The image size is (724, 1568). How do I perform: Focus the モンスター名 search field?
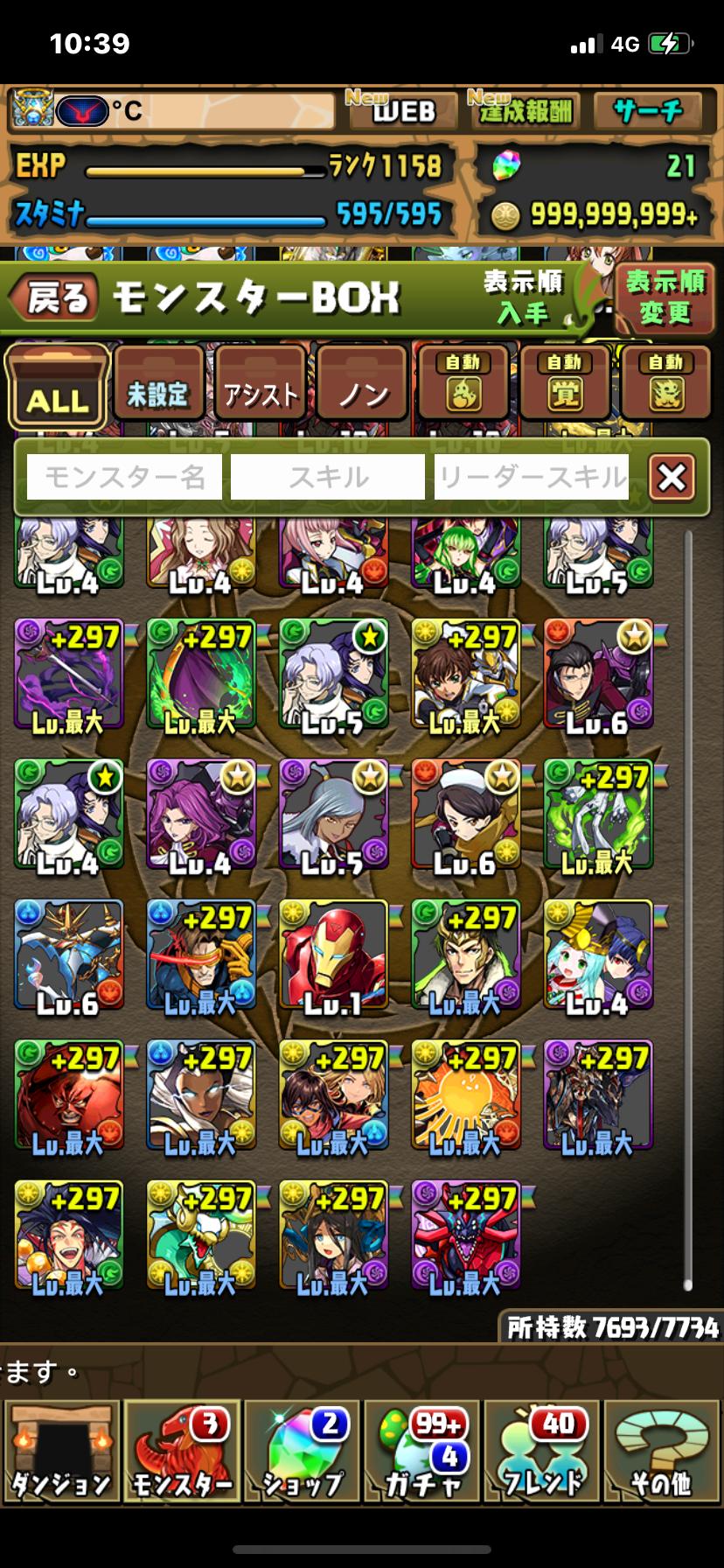click(124, 477)
